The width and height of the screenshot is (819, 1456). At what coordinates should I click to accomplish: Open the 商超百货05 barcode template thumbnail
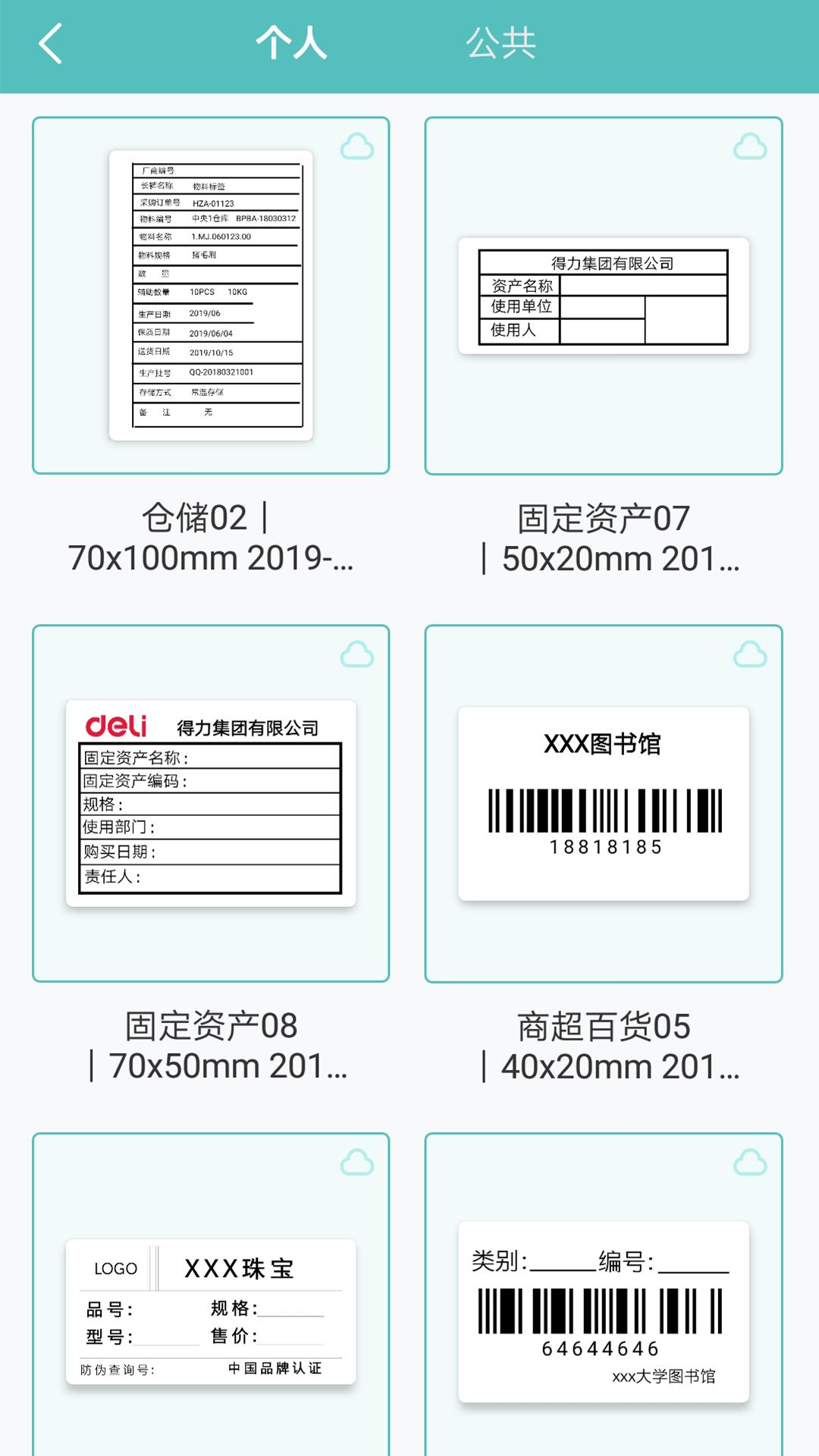(603, 804)
